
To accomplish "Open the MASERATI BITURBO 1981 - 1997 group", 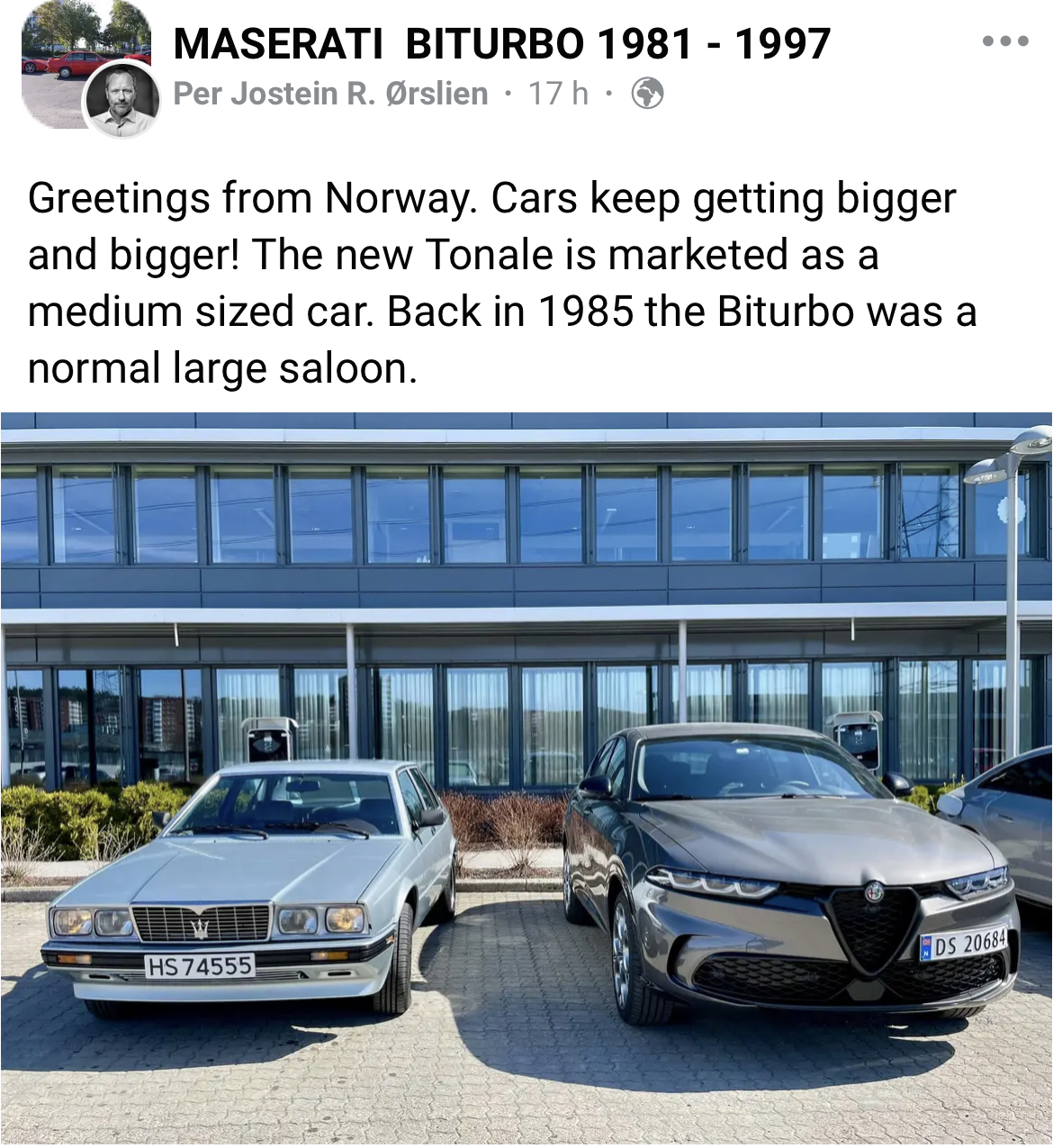I will pos(501,43).
